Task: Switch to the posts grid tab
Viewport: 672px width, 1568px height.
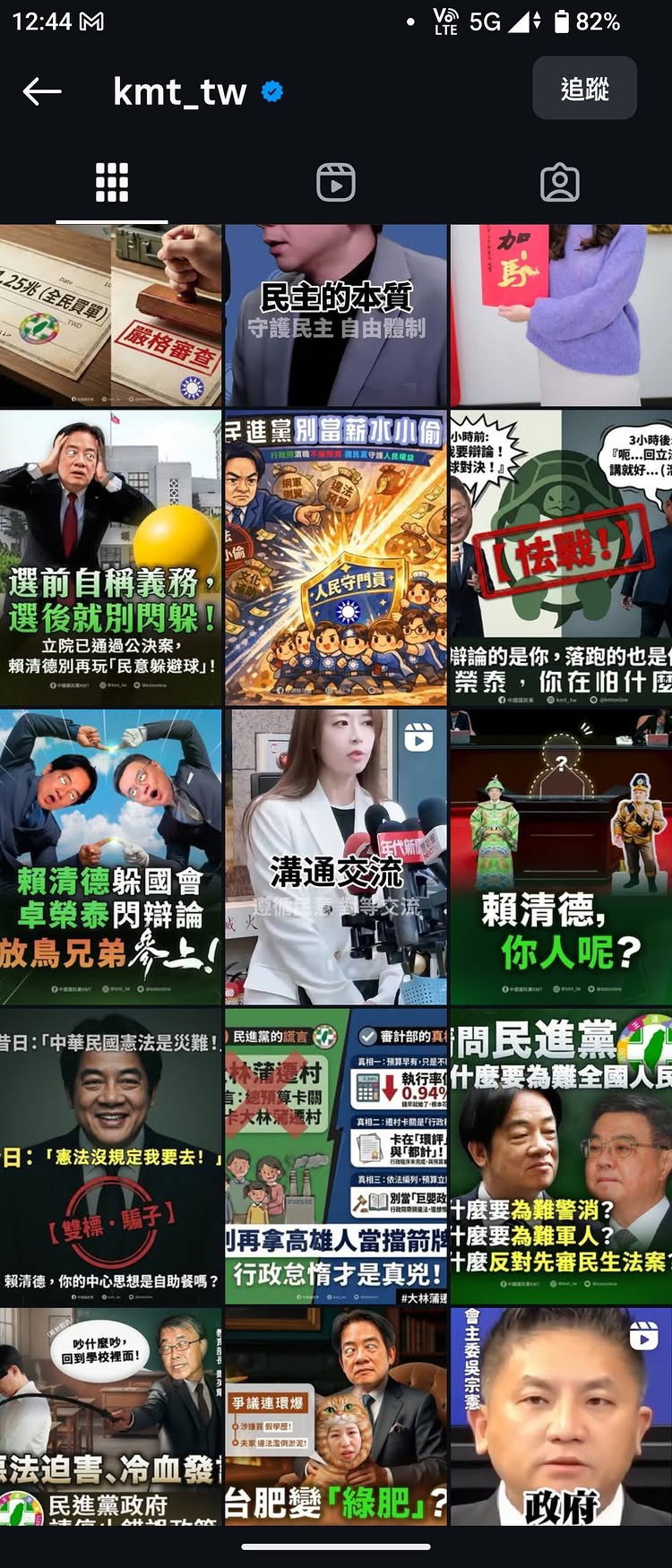Action: click(x=112, y=183)
